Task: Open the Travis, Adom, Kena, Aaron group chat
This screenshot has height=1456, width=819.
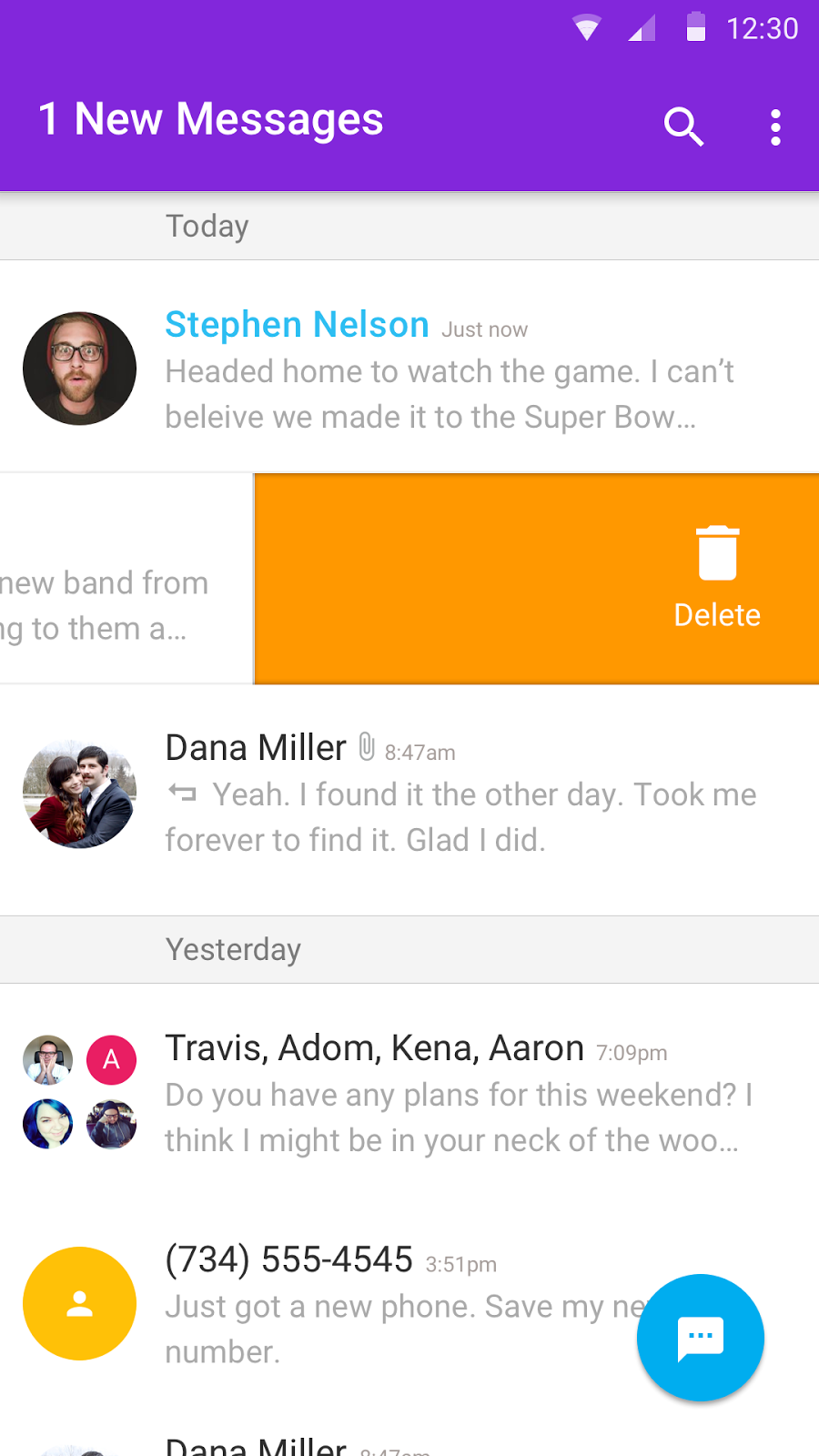Action: [x=409, y=1092]
